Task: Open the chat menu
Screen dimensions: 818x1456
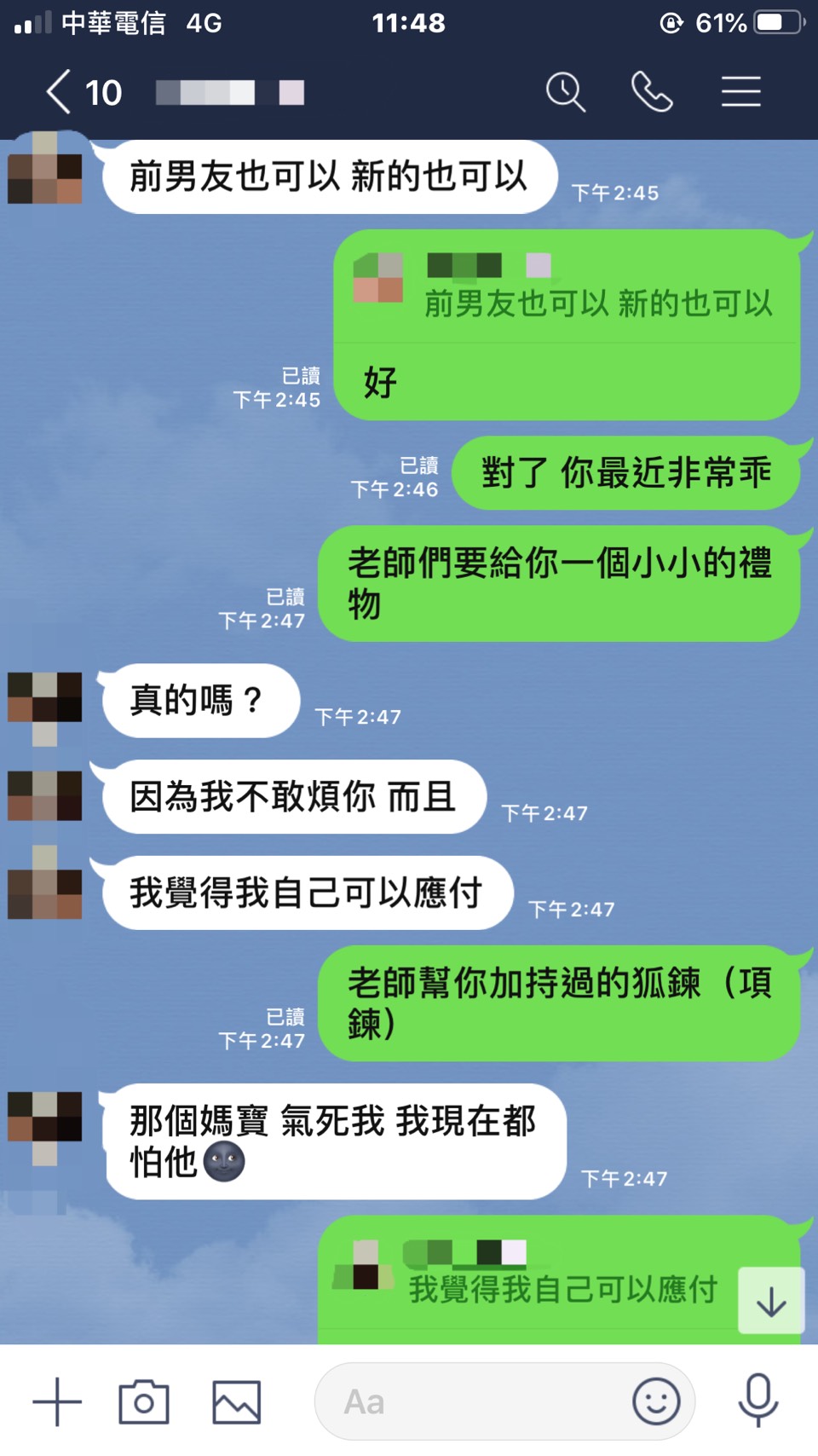Action: tap(740, 92)
